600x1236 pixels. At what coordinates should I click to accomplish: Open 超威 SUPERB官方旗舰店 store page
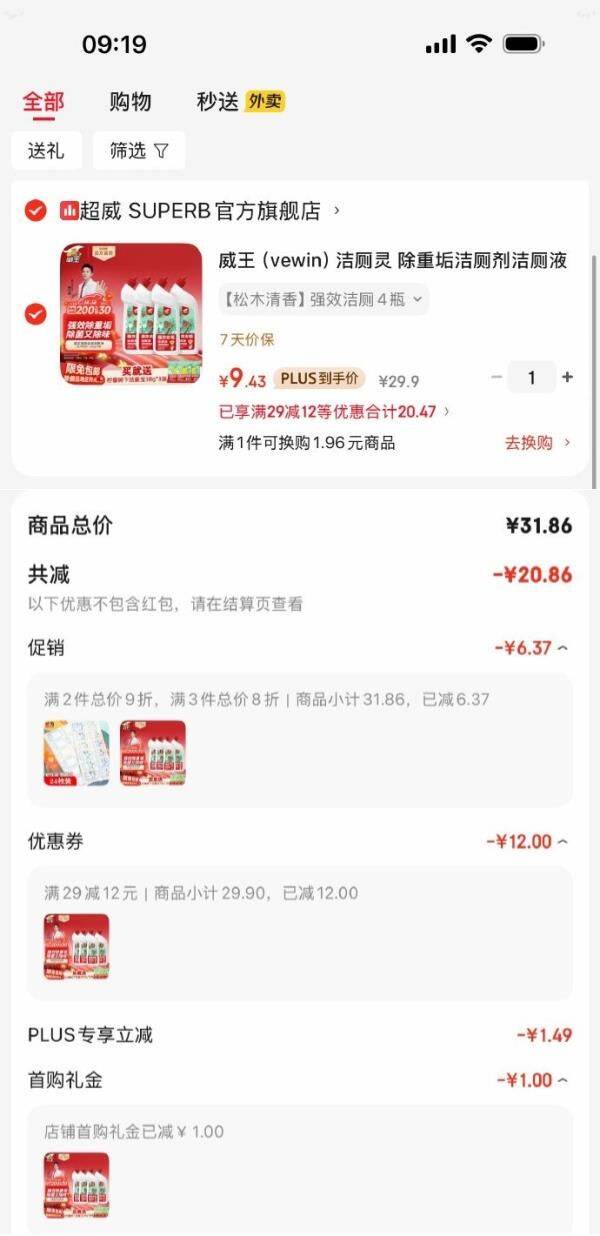pos(200,211)
